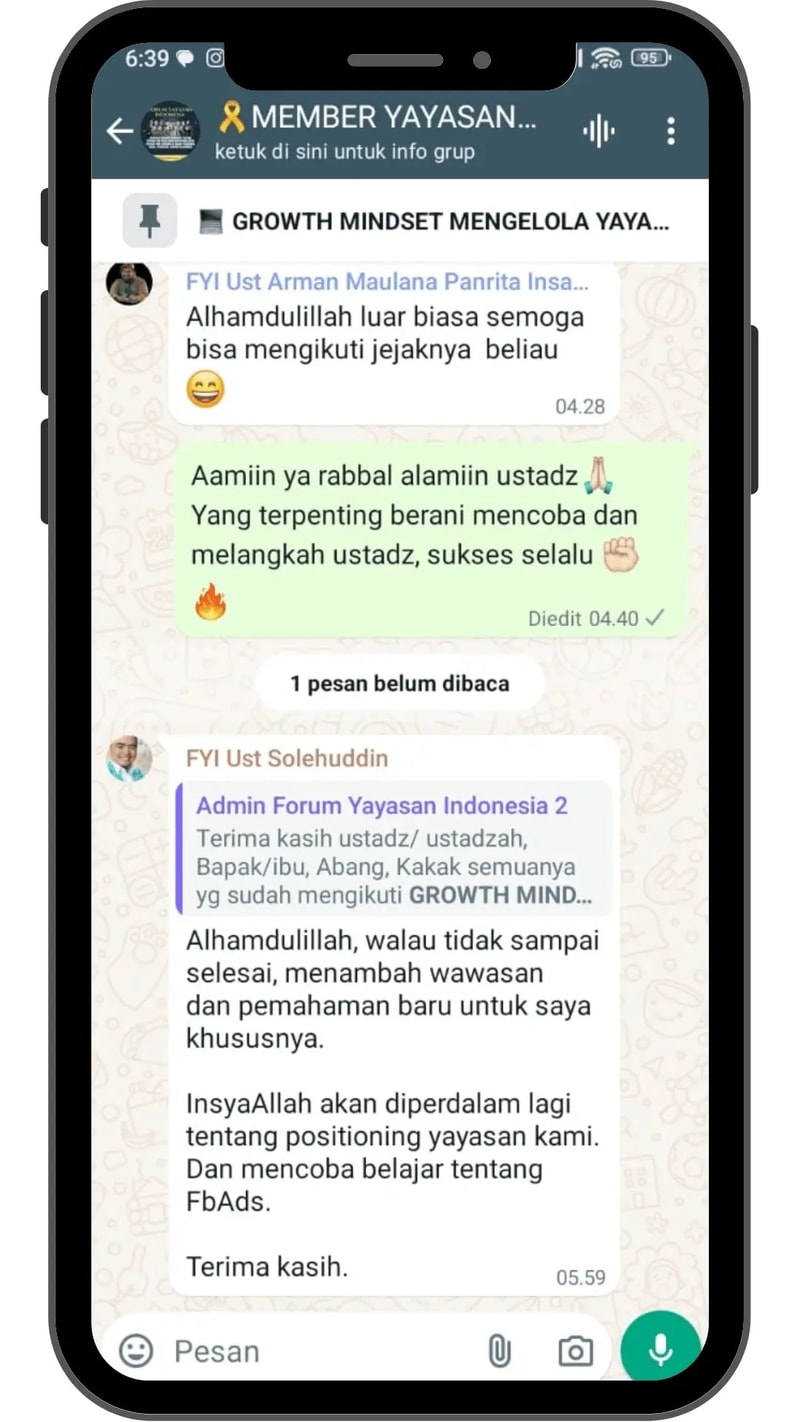Attach a file with the paperclip
Screen dimensions: 800x1422
[499, 1351]
